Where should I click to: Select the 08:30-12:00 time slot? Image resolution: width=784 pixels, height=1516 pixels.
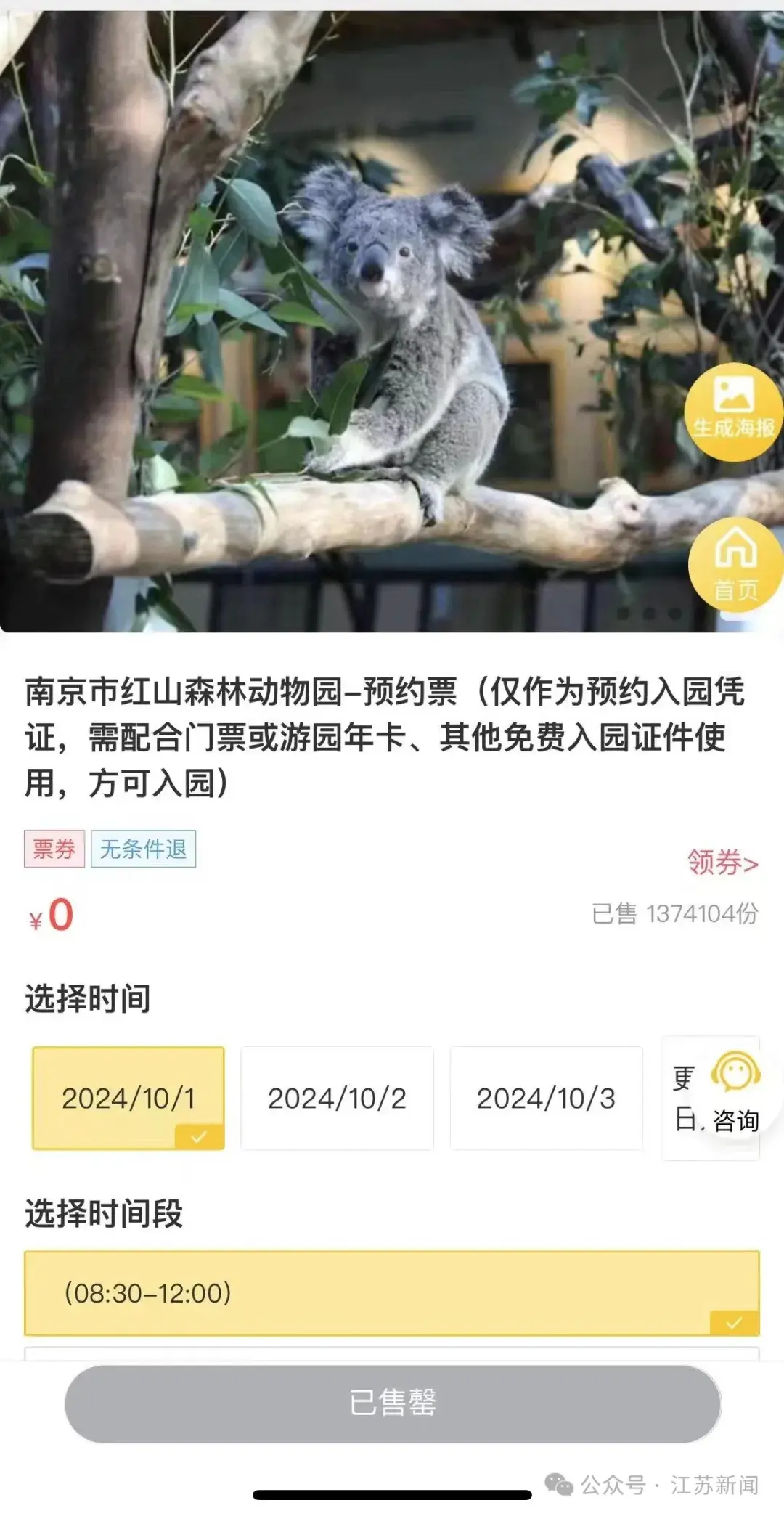point(392,1293)
